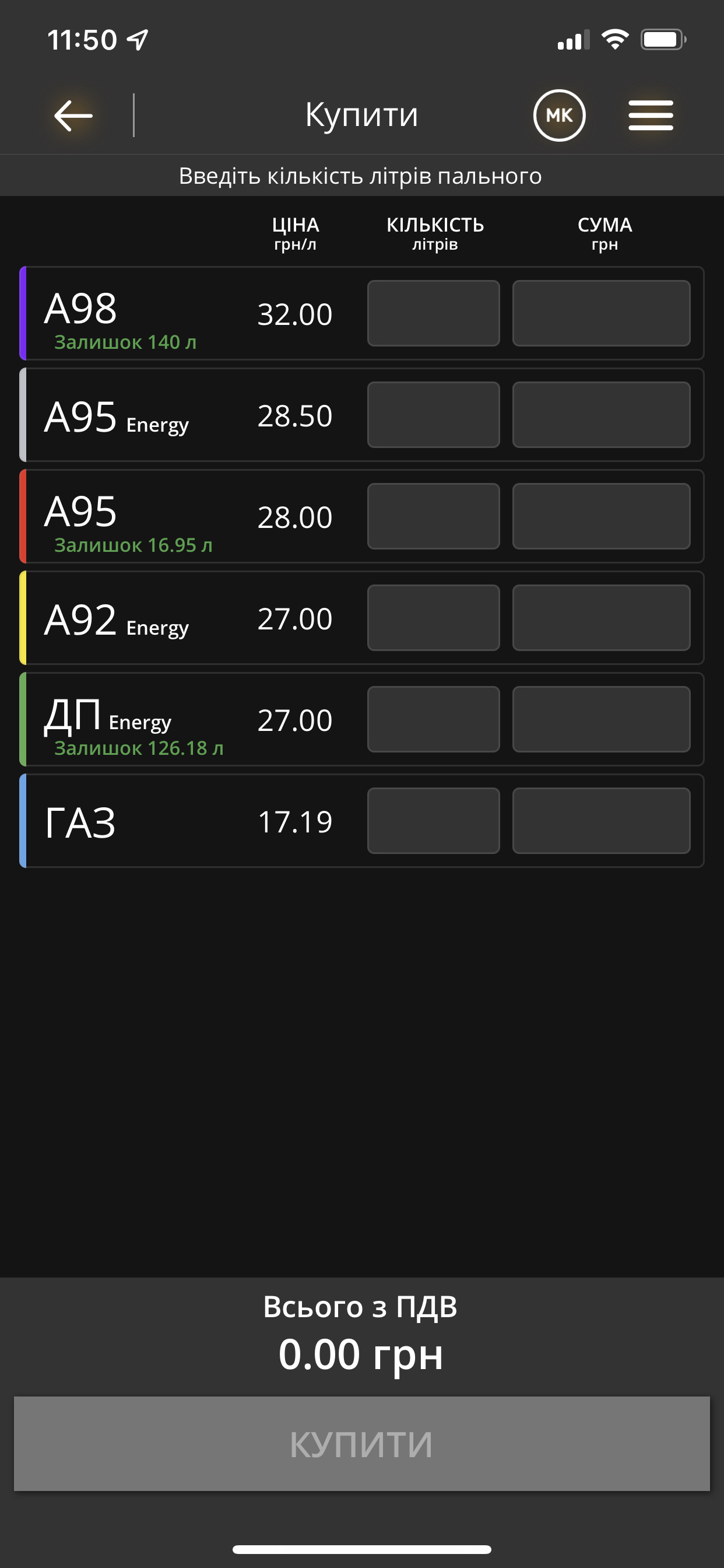Go back using the arrow icon

pyautogui.click(x=73, y=116)
